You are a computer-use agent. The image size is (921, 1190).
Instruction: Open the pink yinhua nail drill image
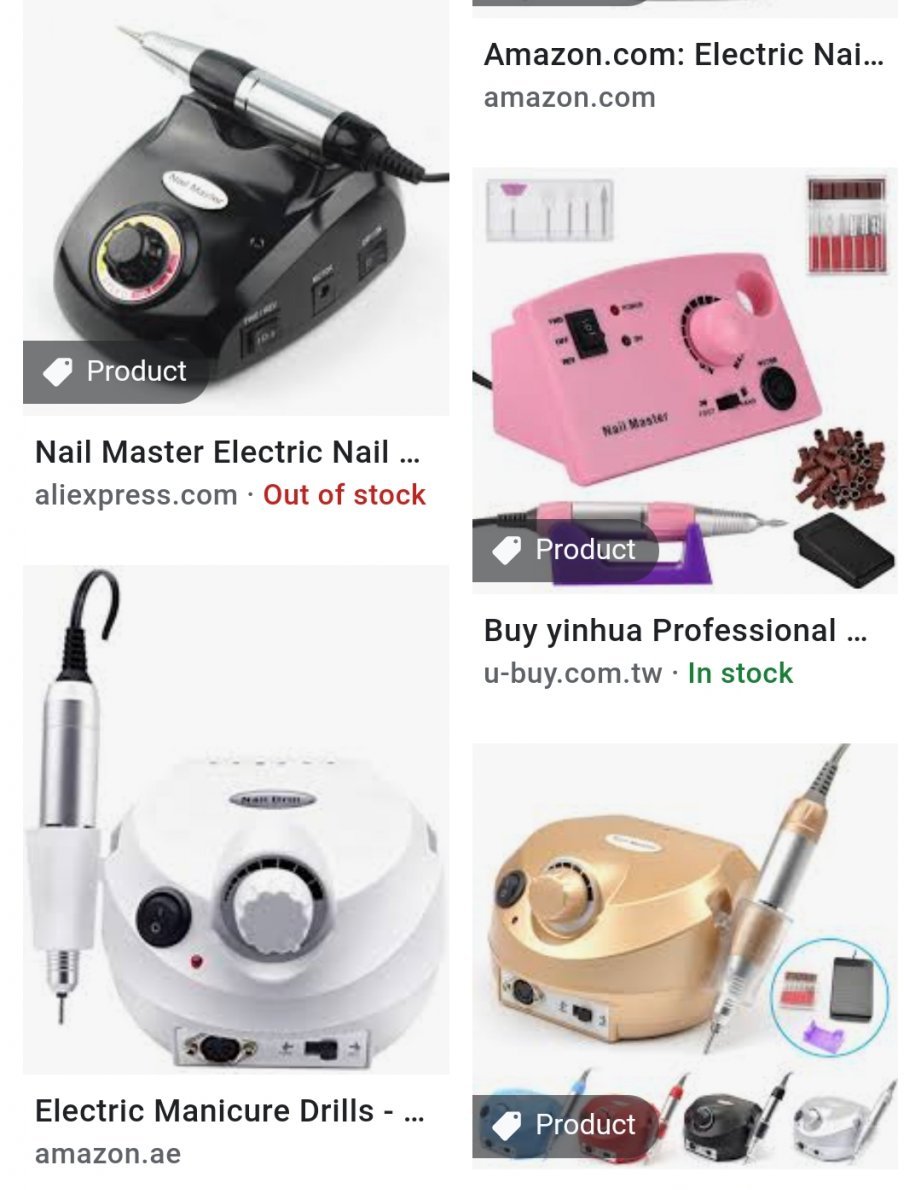(x=684, y=380)
